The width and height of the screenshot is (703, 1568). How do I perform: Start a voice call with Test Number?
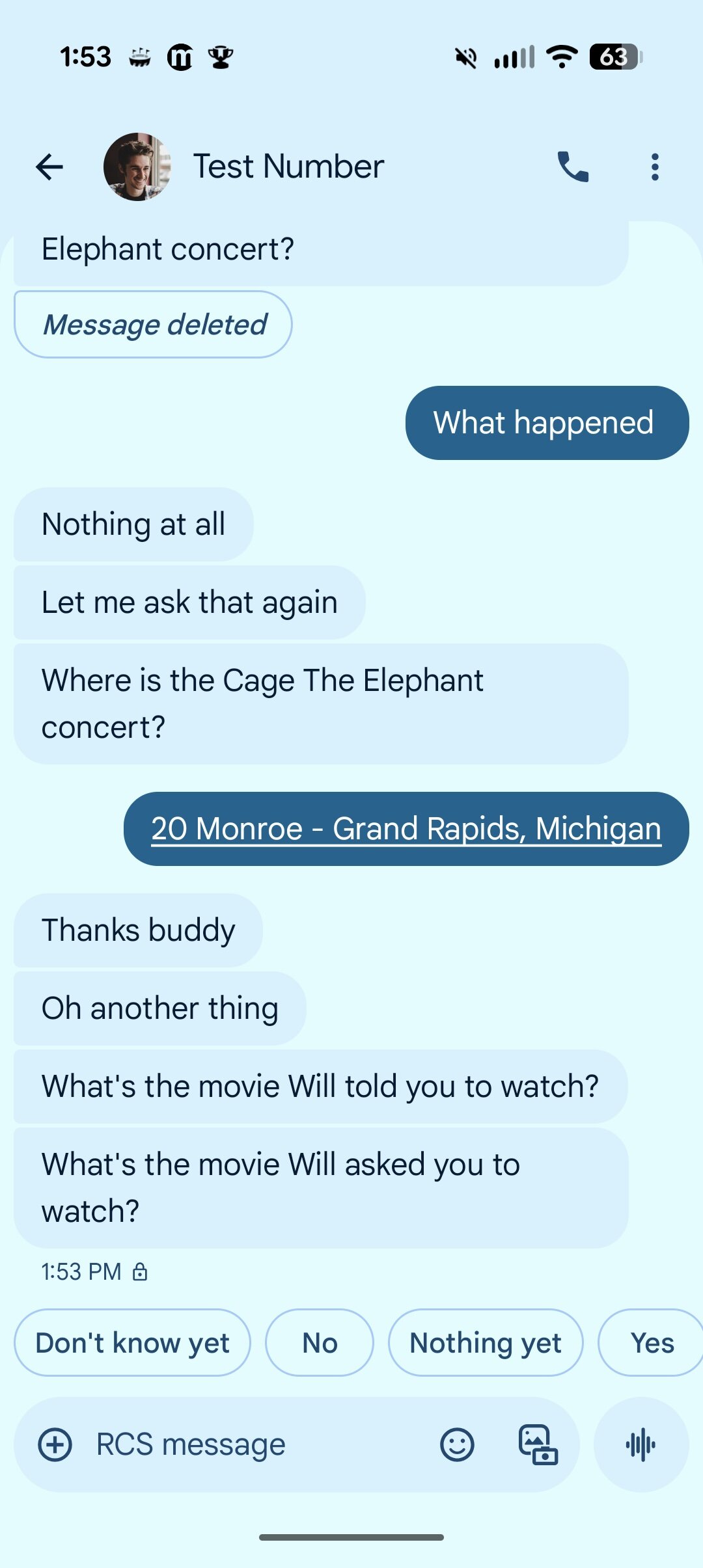pos(573,166)
